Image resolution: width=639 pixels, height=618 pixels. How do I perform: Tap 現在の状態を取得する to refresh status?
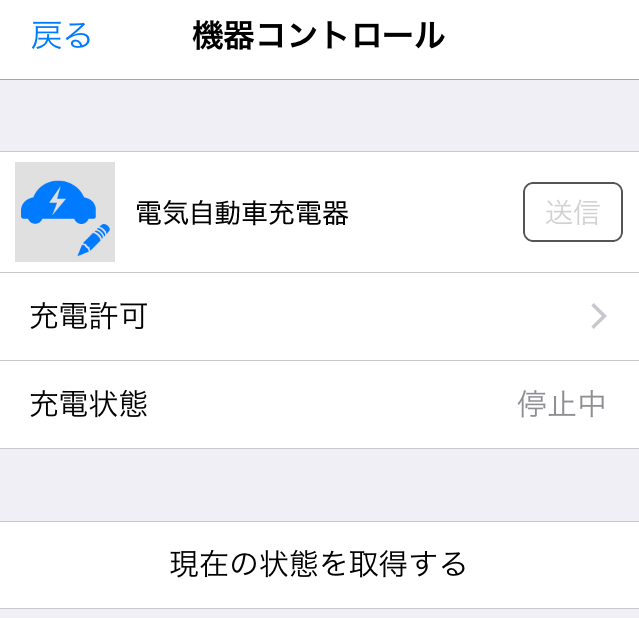(x=319, y=564)
